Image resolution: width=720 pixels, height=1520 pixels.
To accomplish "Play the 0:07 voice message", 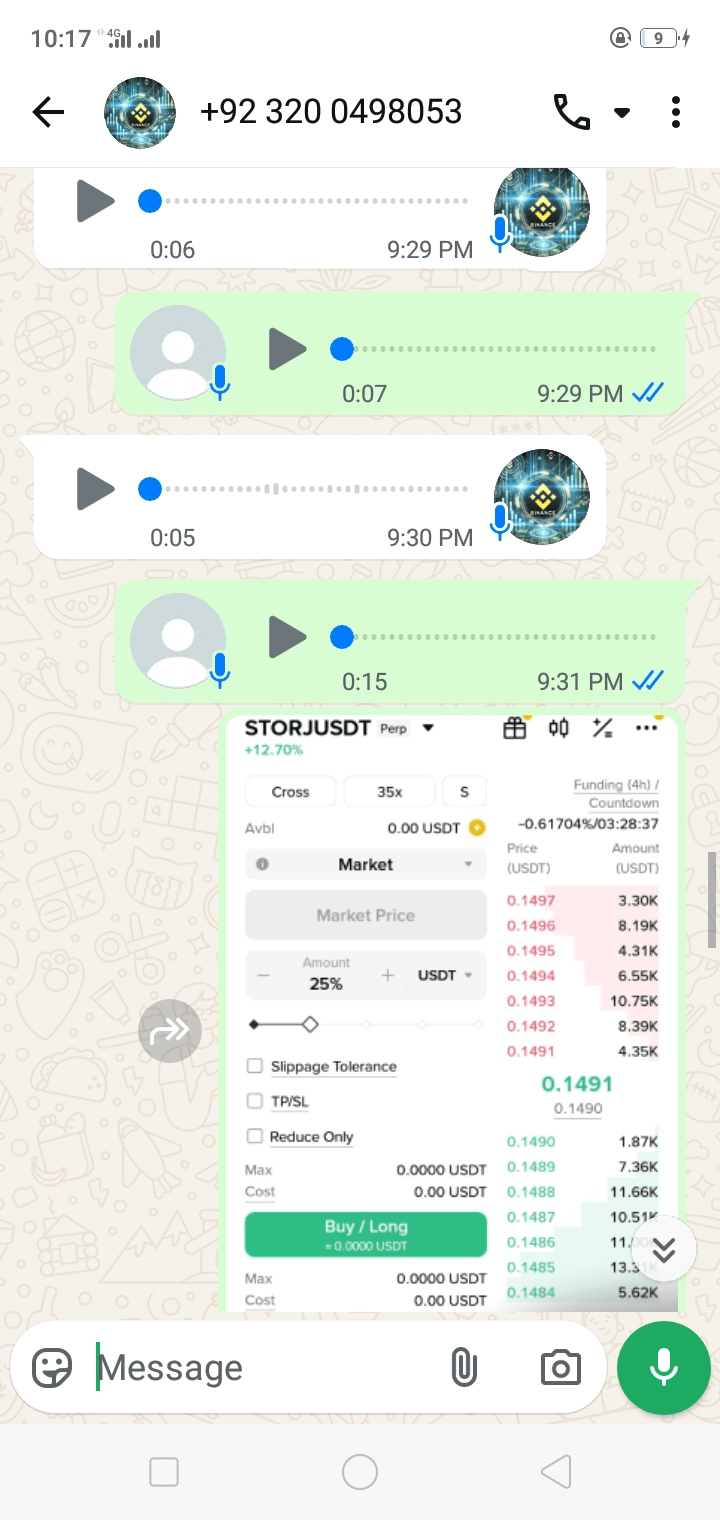I will (x=288, y=349).
